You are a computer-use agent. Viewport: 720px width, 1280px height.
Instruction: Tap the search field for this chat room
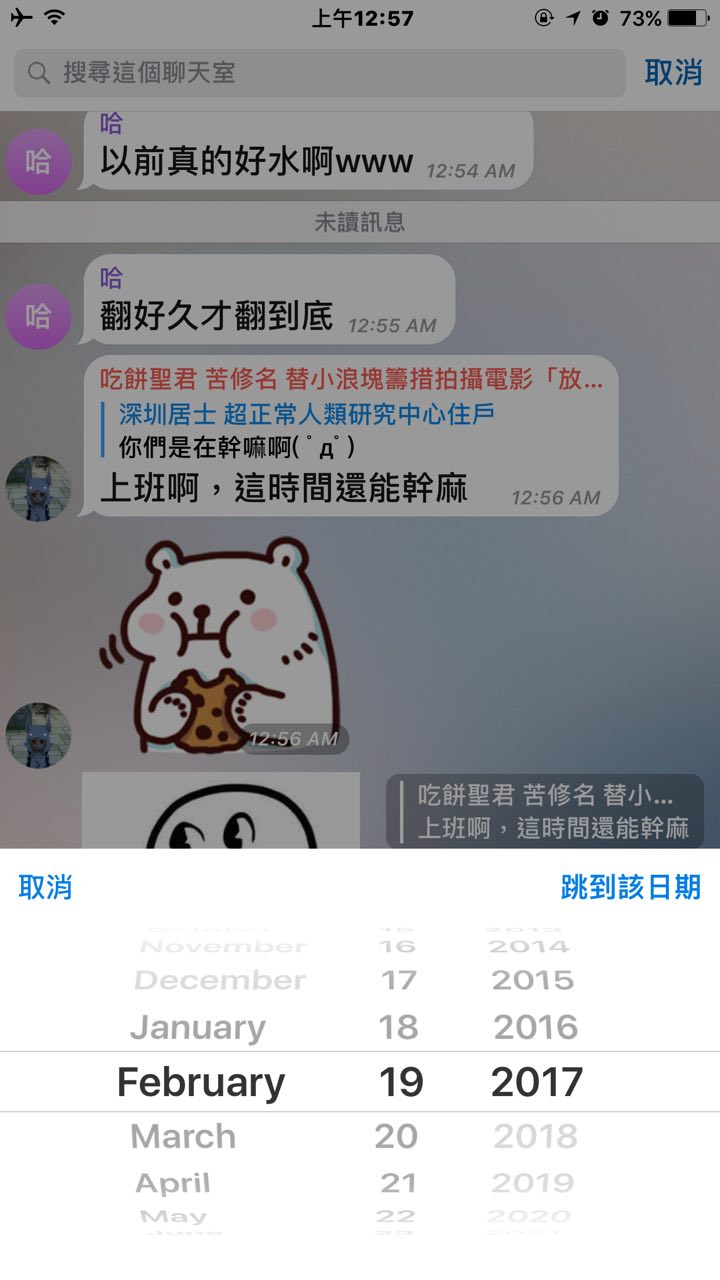point(320,73)
